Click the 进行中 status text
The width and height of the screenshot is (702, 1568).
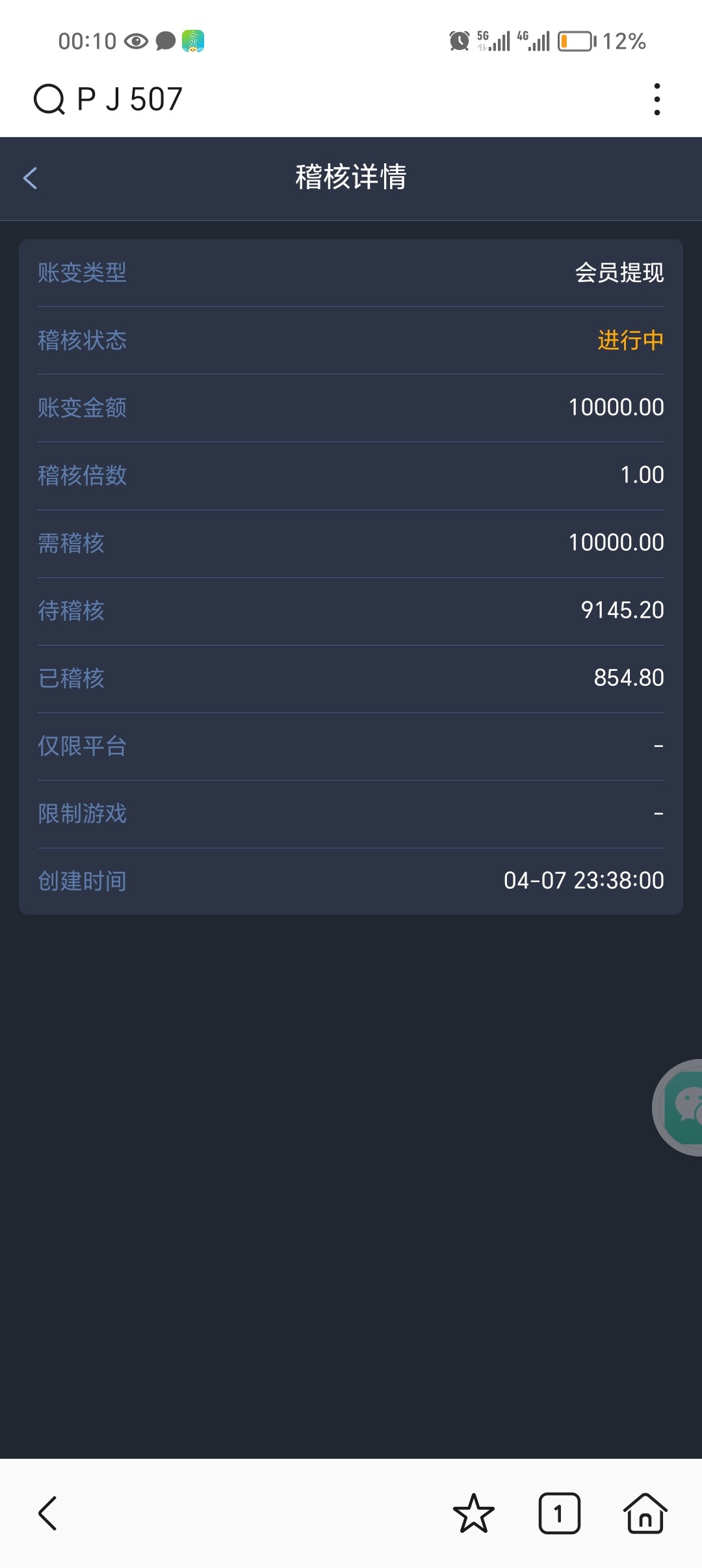(630, 339)
